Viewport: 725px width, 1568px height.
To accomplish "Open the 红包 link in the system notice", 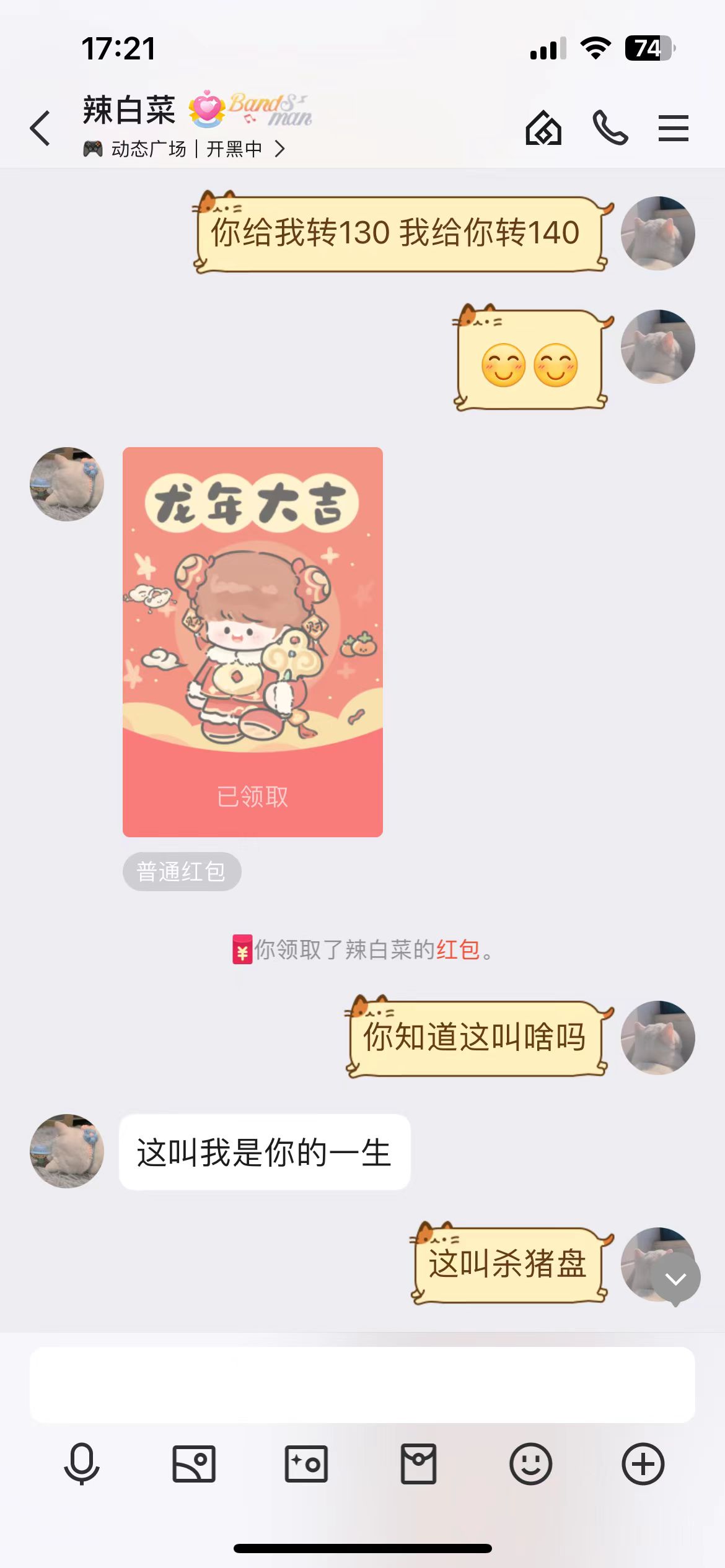I will coord(458,949).
